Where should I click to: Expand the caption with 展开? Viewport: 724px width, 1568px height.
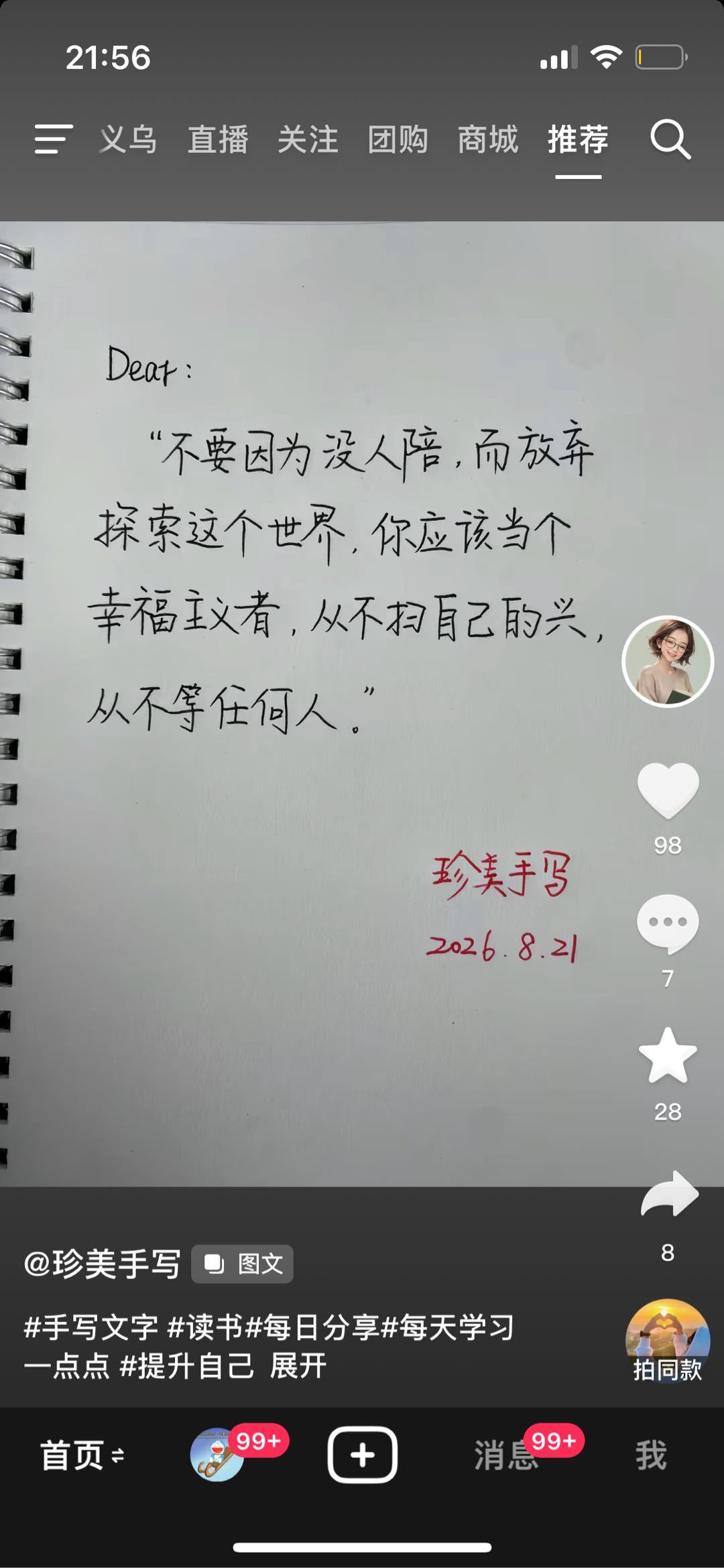pos(298,1365)
